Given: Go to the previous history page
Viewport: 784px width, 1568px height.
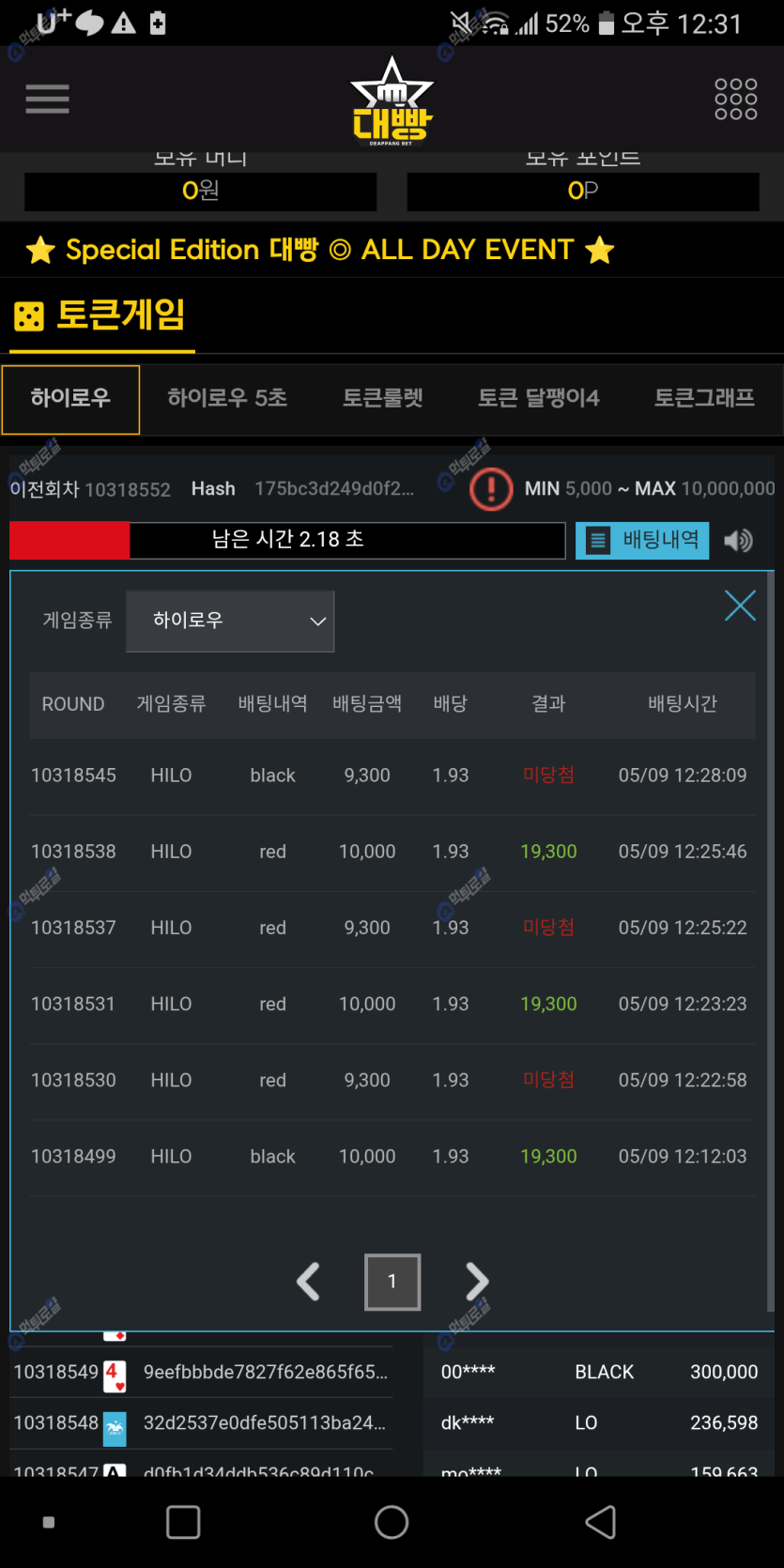Looking at the screenshot, I should click(x=309, y=1282).
